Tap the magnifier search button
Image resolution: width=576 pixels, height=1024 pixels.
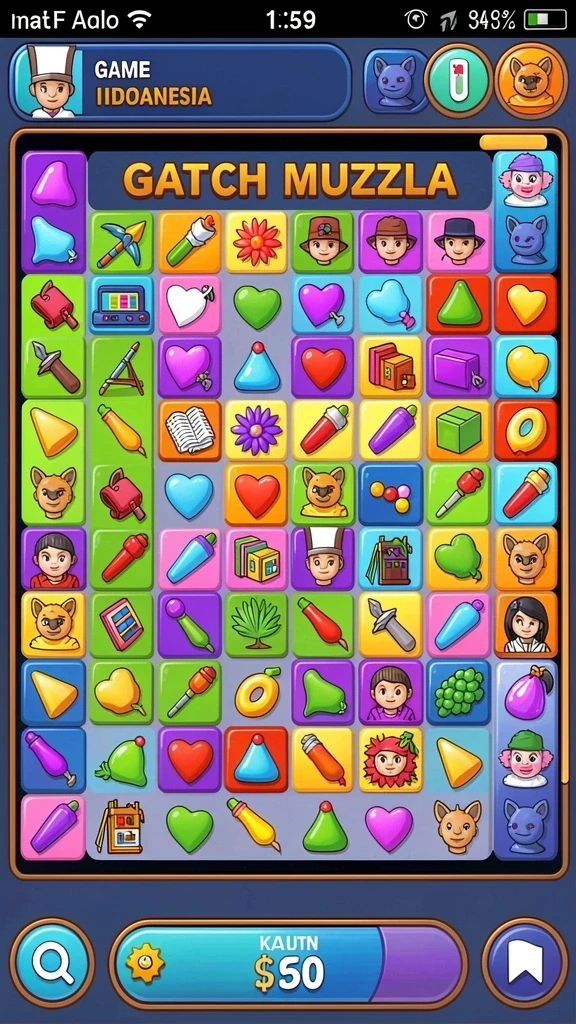[52, 962]
